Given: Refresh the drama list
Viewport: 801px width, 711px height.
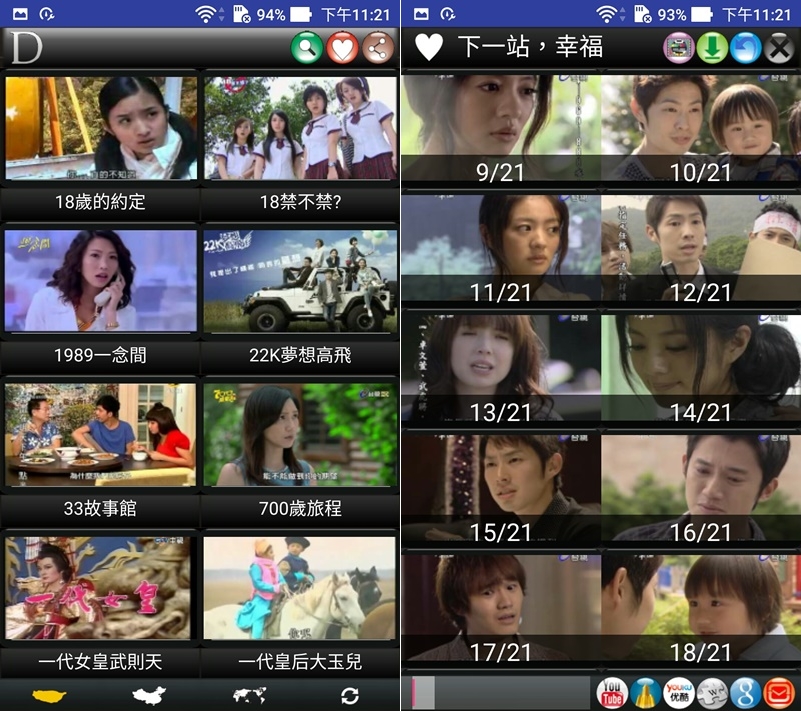Looking at the screenshot, I should pyautogui.click(x=349, y=695).
